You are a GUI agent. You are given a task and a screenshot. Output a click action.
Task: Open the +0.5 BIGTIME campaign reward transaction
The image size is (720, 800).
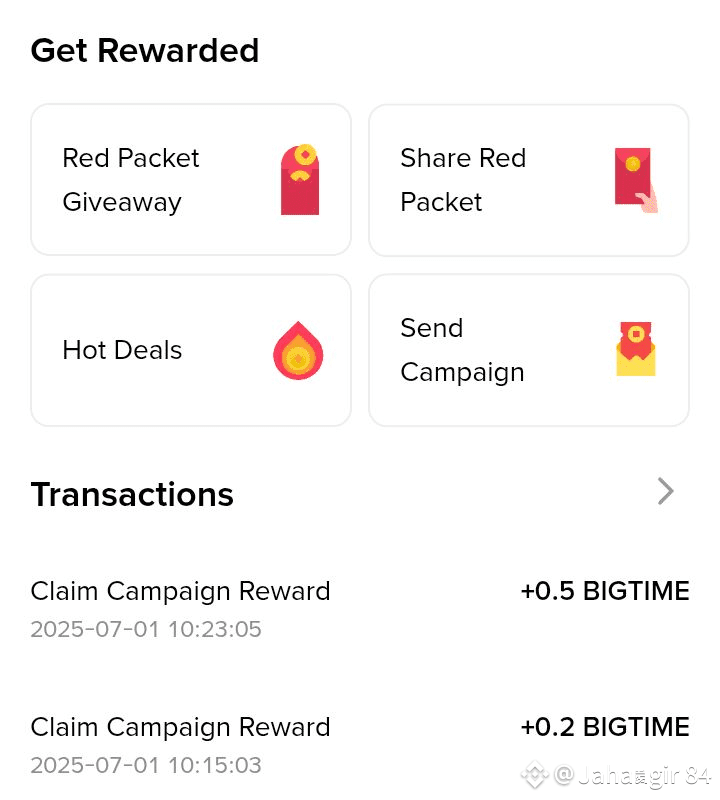click(360, 609)
